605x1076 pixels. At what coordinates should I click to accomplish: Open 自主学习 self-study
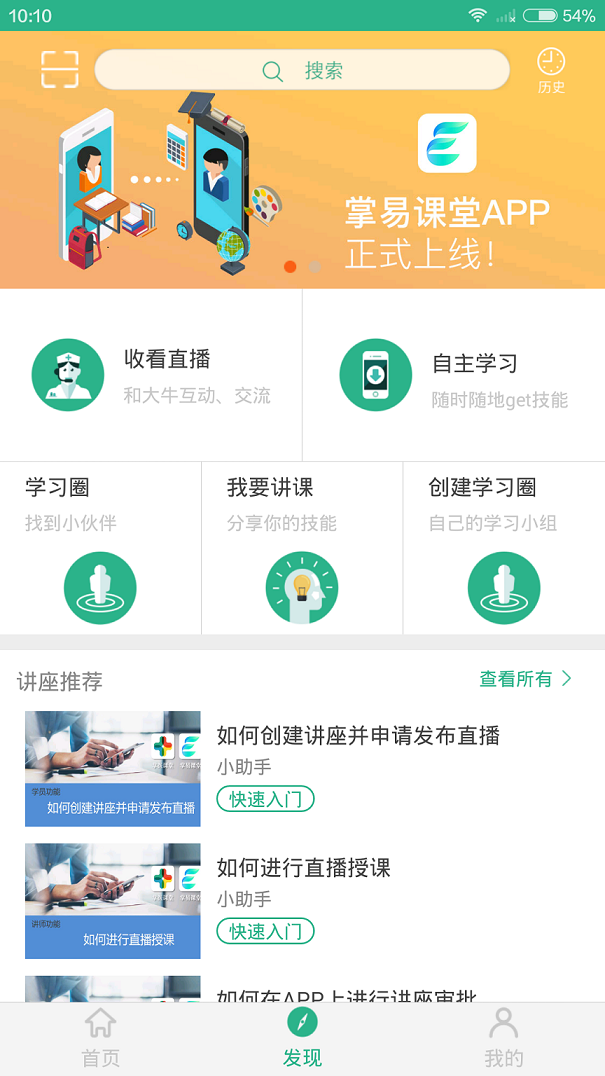tap(454, 375)
